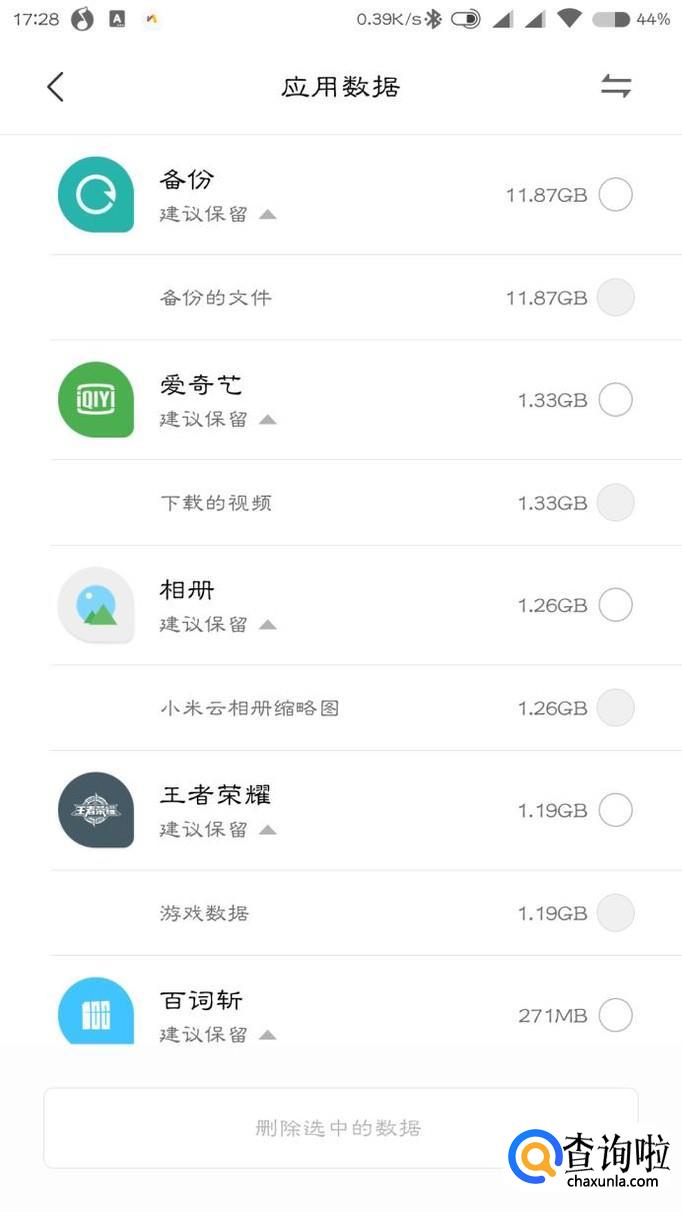Collapse the 爱奇艺 details arrow
Viewport: 682px width, 1212px height.
coord(267,420)
